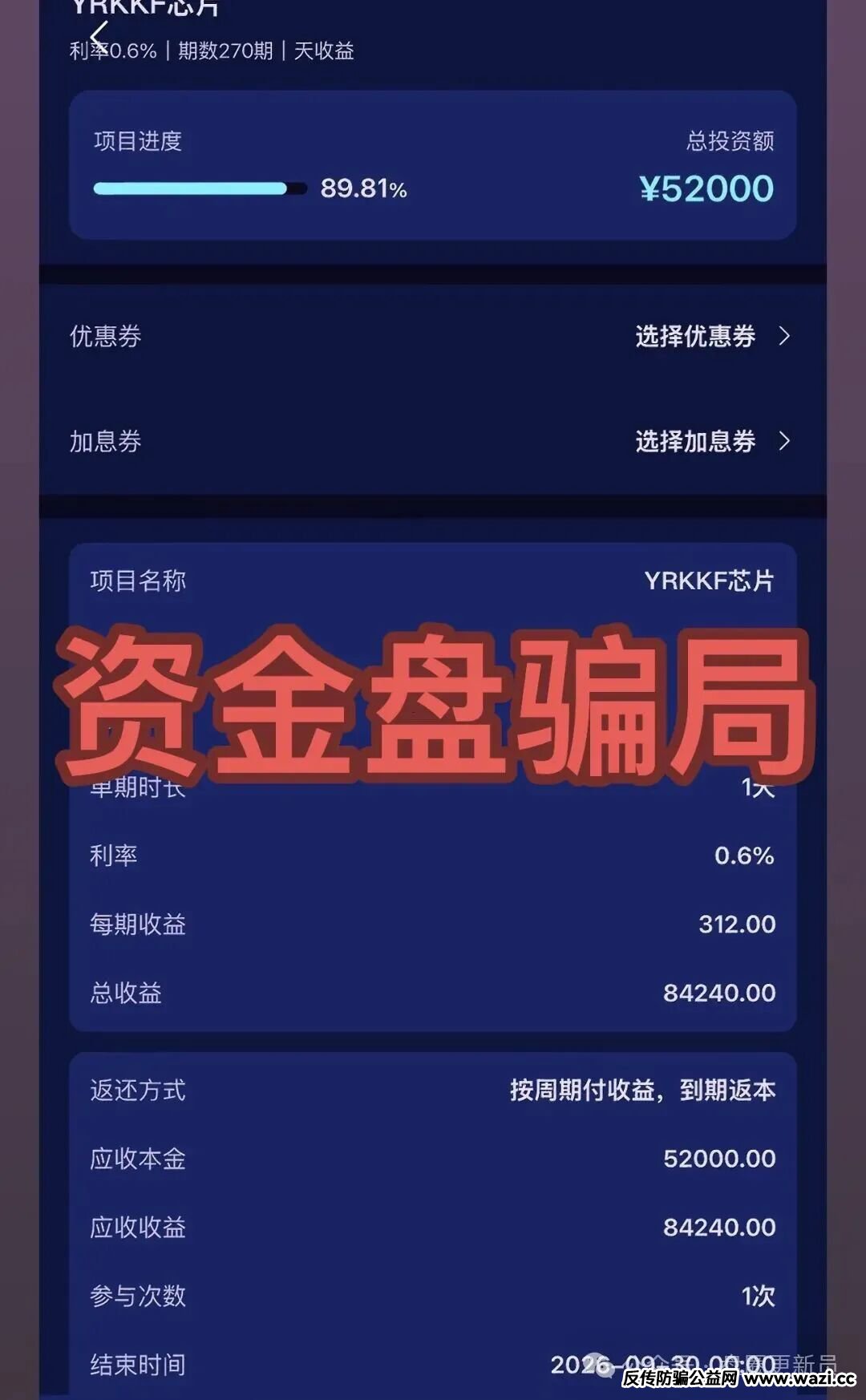866x1400 pixels.
Task: Expand the 优惠券 row options
Action: pyautogui.click(x=433, y=338)
